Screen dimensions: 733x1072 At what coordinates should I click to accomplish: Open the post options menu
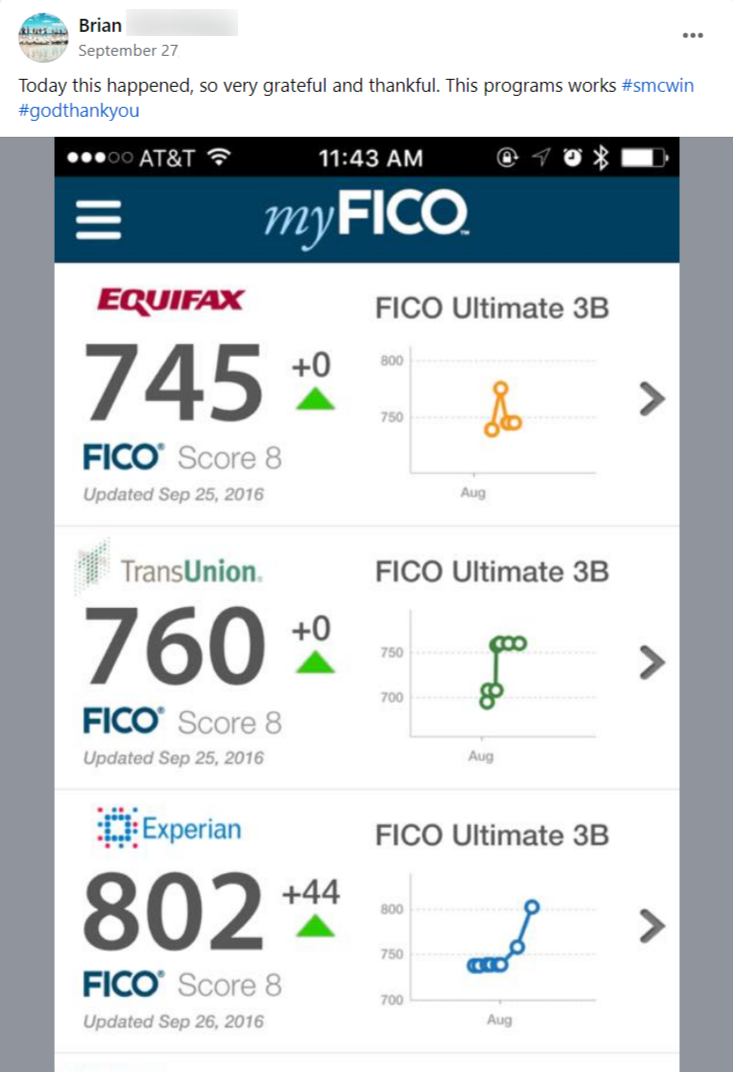[693, 35]
